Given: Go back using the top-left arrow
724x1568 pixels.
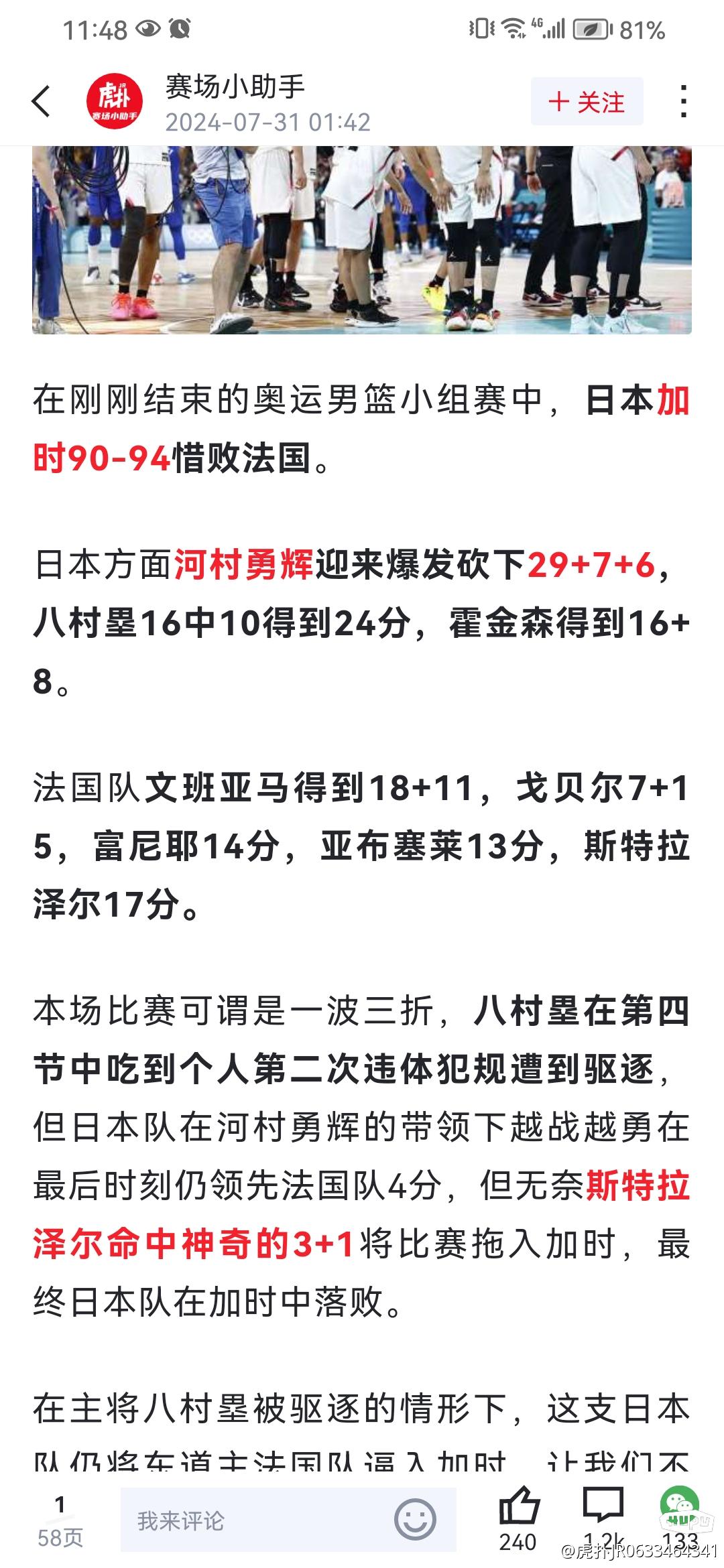Looking at the screenshot, I should 41,102.
